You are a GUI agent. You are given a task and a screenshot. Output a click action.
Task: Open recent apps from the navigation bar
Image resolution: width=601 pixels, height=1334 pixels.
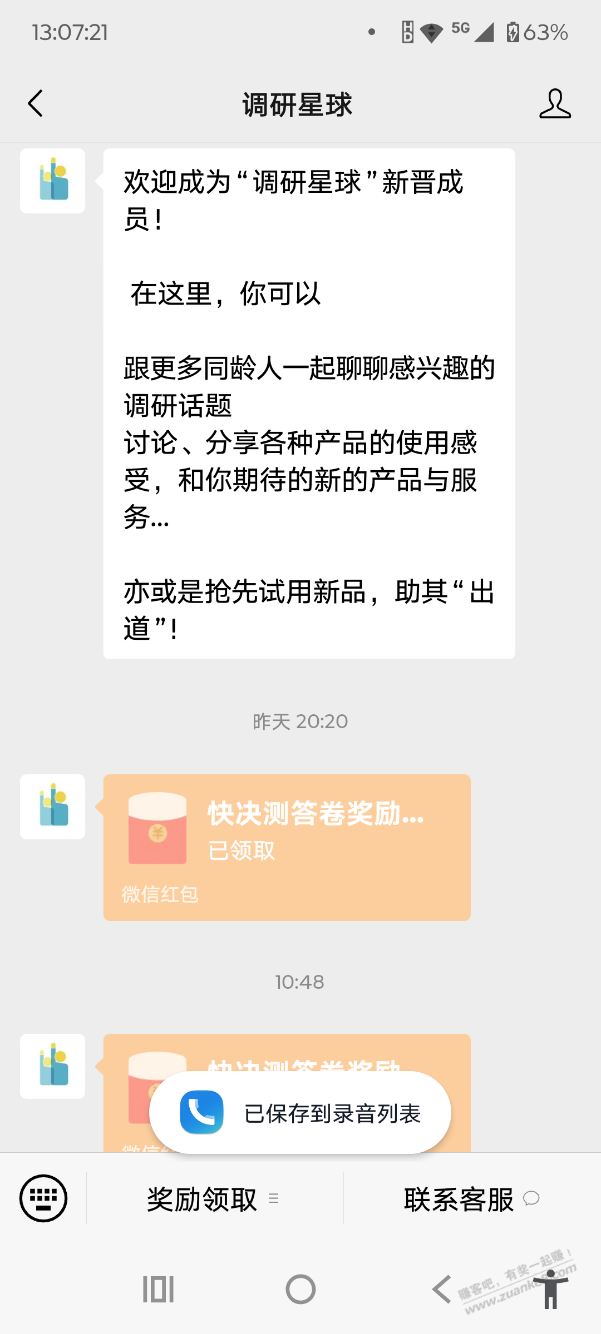[158, 1289]
